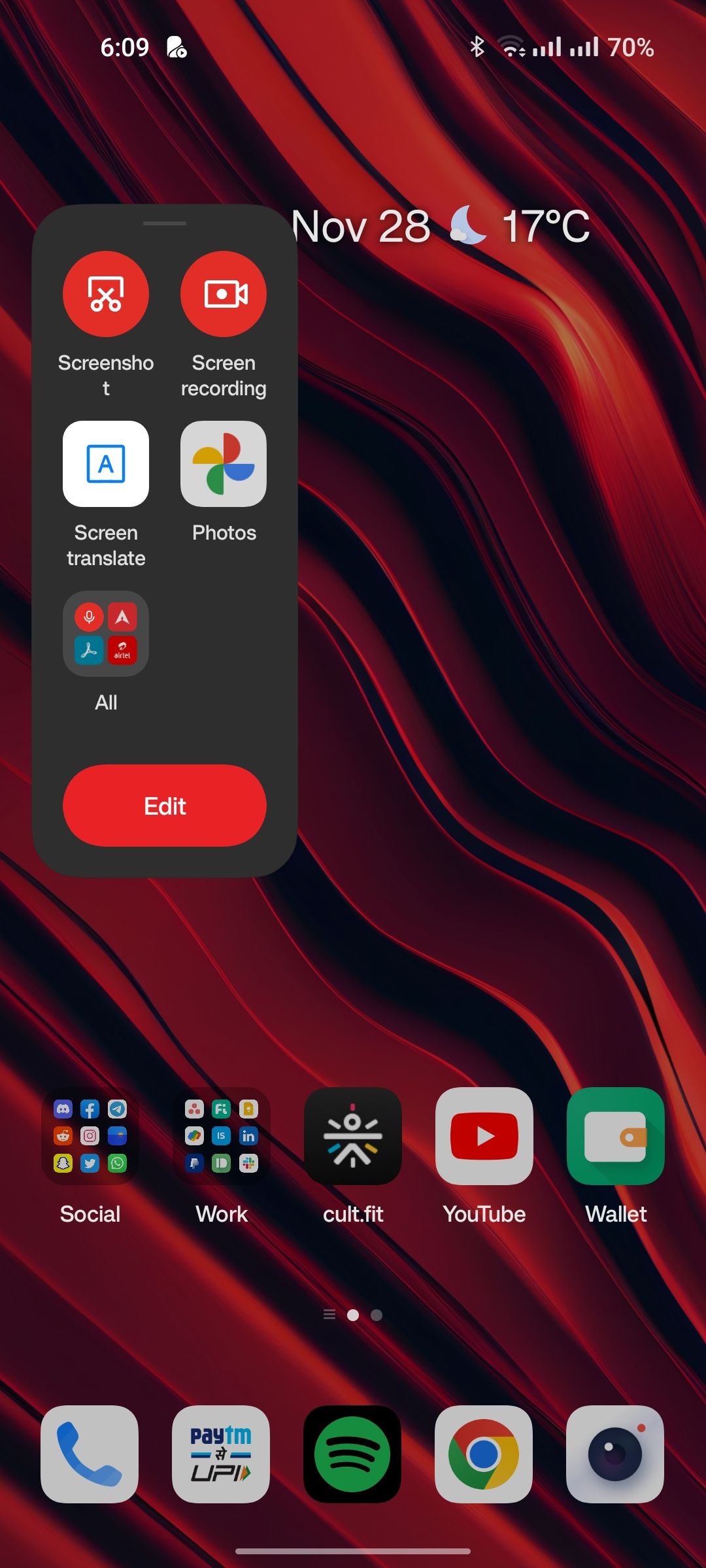Open Spotify
This screenshot has width=706, height=1568.
(x=352, y=1454)
